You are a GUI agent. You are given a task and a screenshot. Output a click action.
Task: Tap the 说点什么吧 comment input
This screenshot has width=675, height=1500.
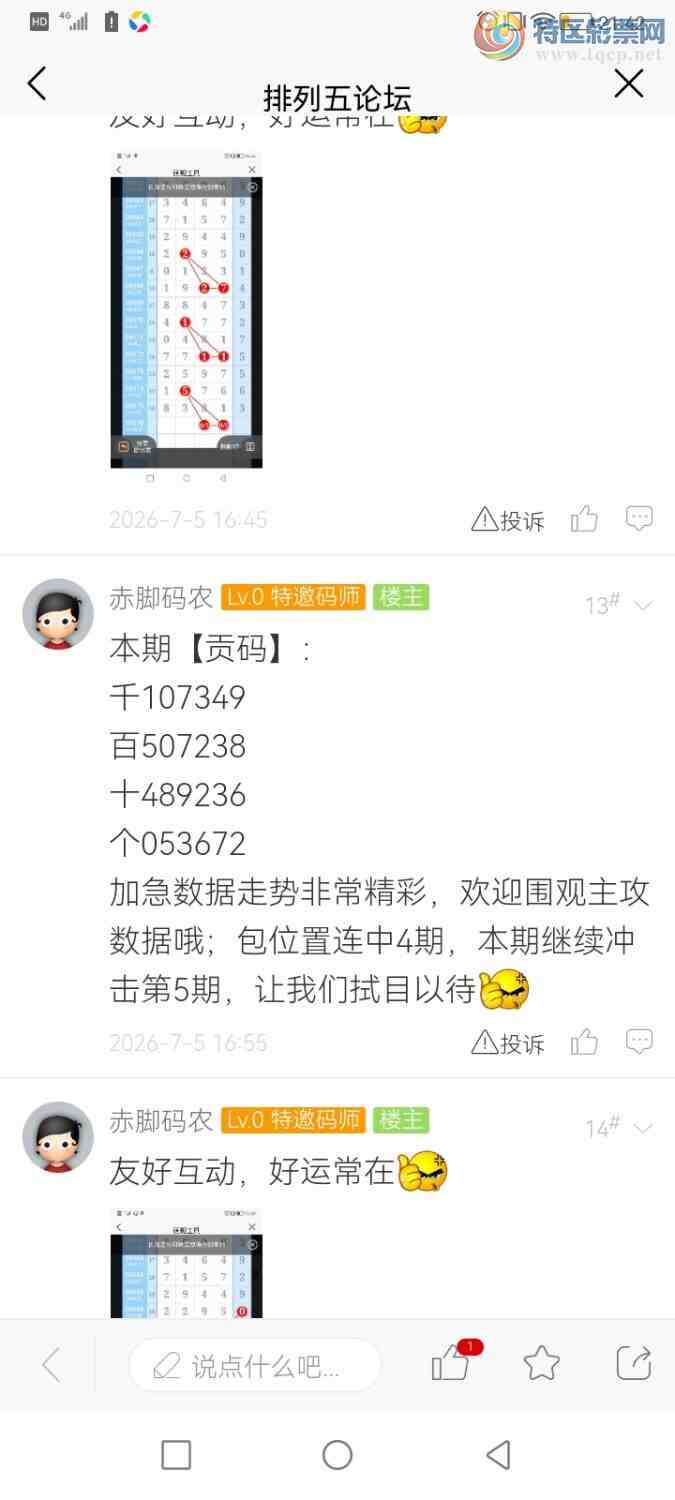click(255, 1365)
